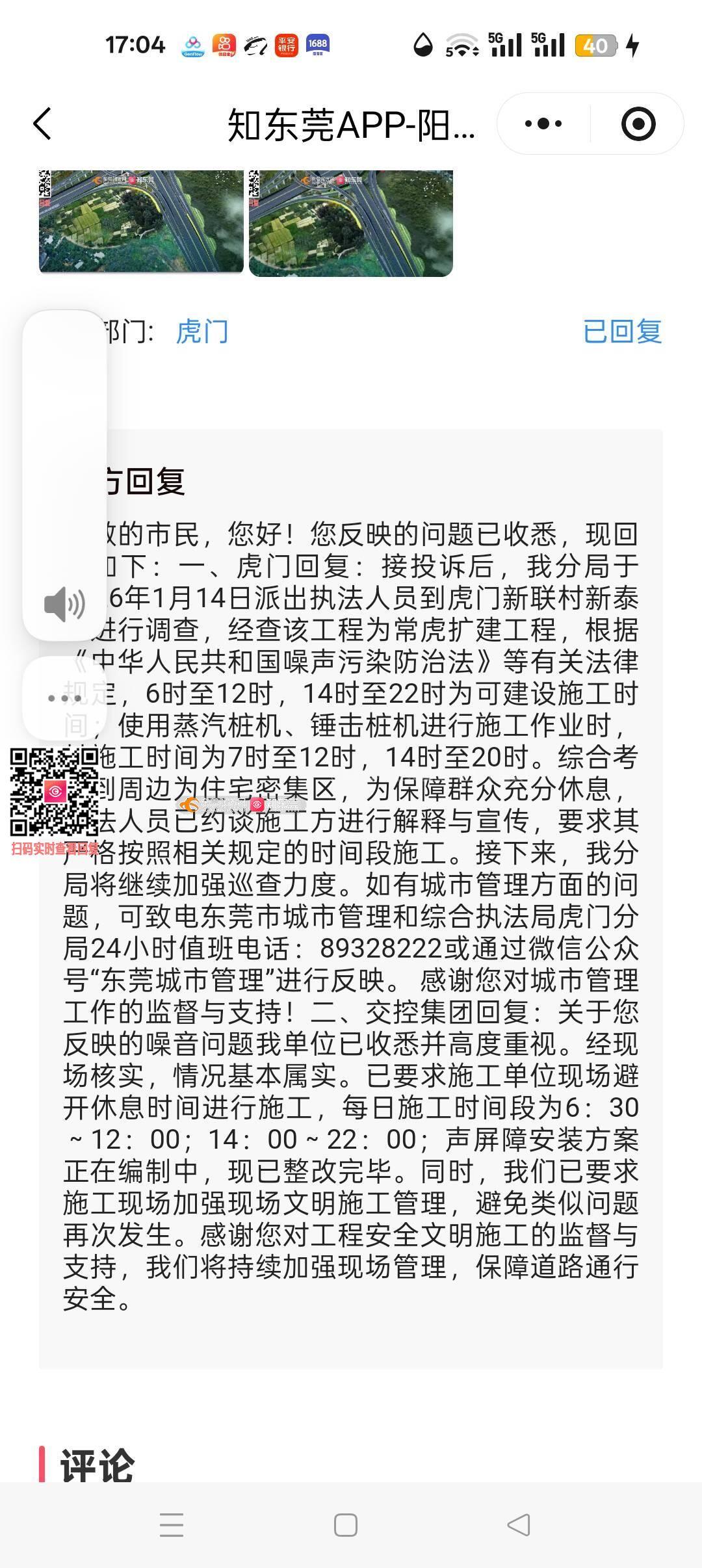
Task: Open the second aerial road photo
Action: (350, 222)
